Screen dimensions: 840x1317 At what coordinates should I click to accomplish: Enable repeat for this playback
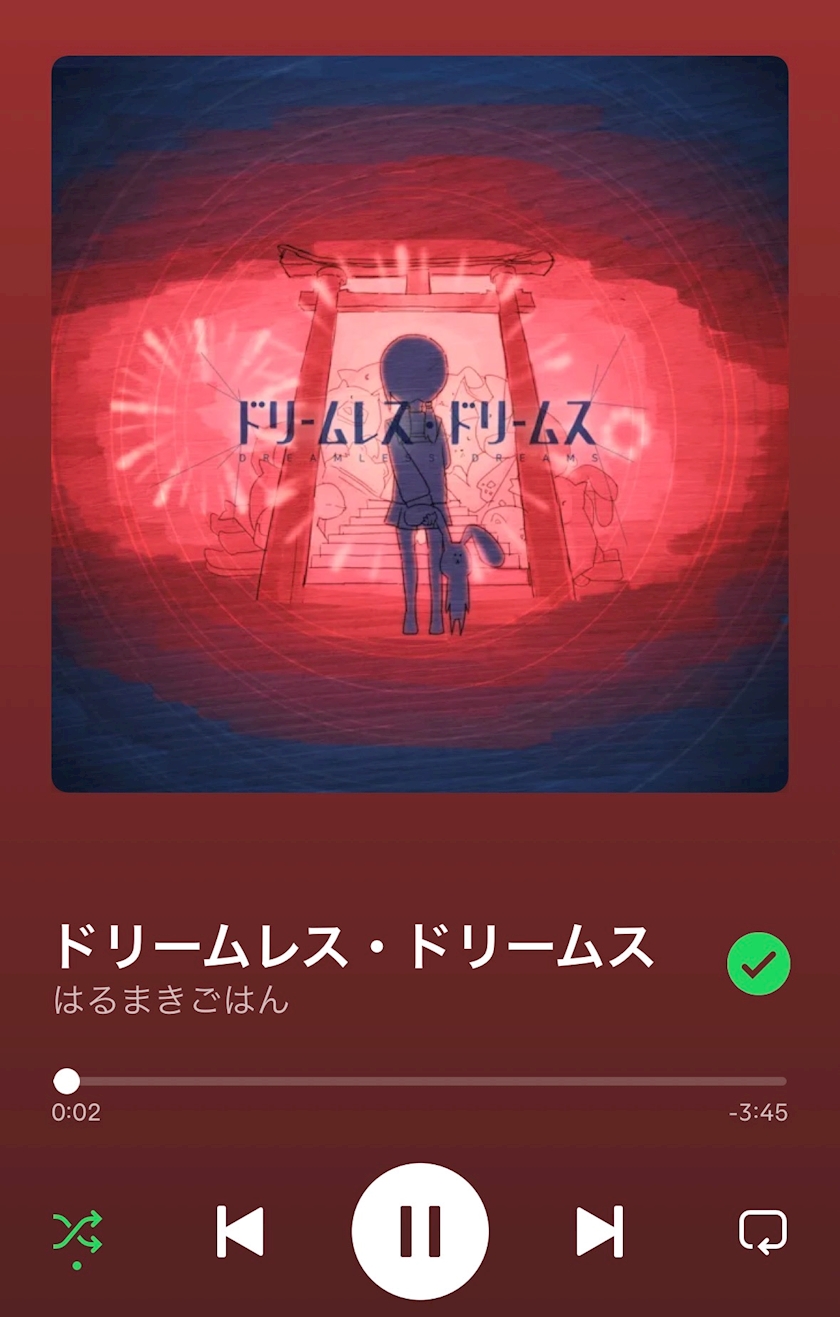[763, 1231]
